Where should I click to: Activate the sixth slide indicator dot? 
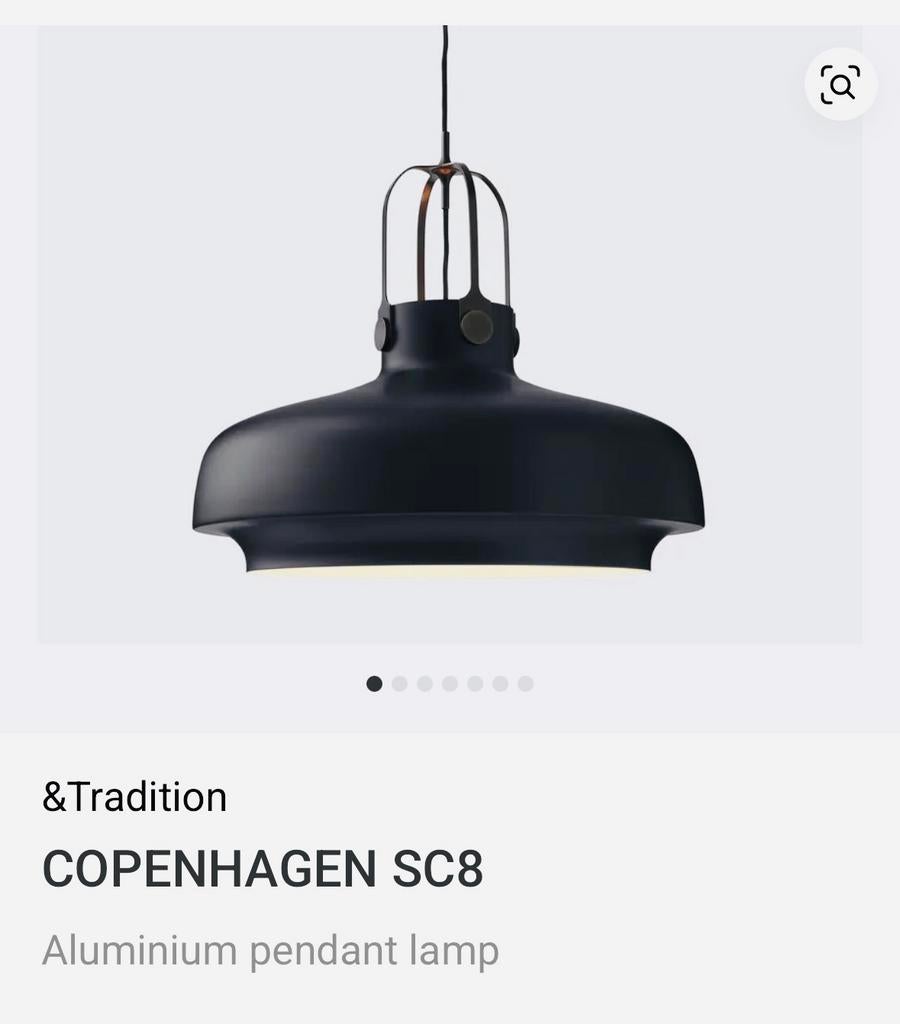499,684
